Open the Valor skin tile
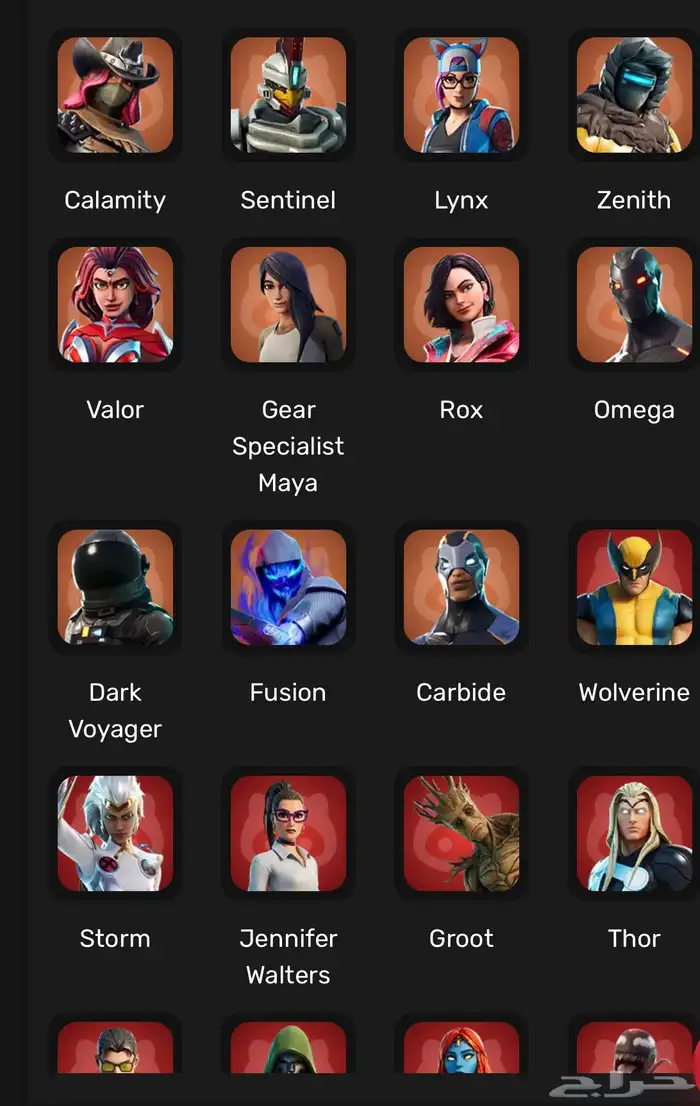The height and width of the screenshot is (1106, 700). (115, 305)
